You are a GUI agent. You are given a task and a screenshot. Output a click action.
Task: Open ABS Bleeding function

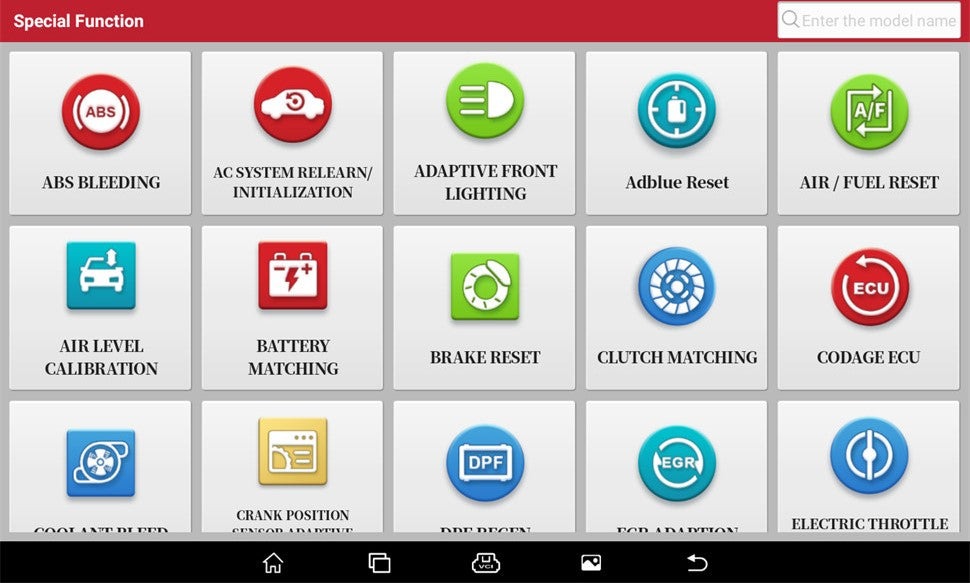click(100, 133)
